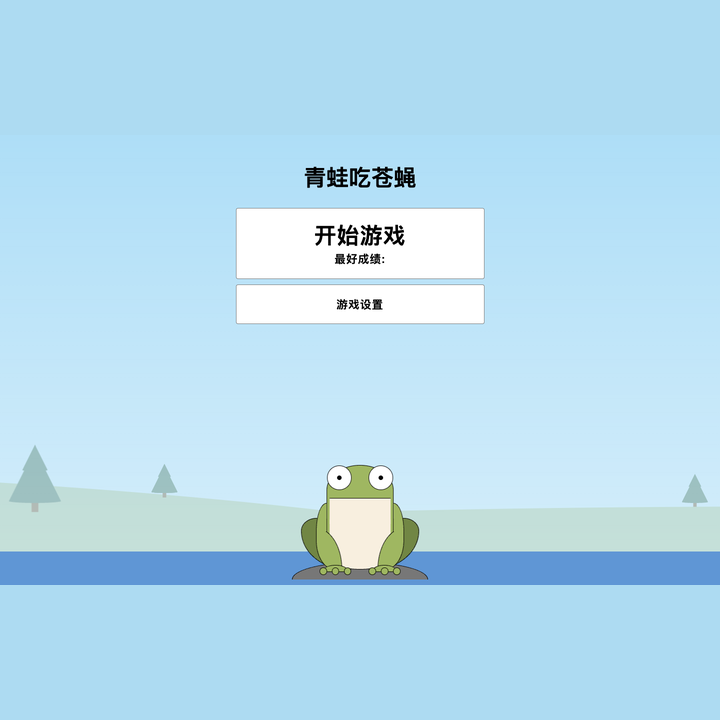Image resolution: width=720 pixels, height=720 pixels.
Task: Open 游戏设置 game settings
Action: (360, 304)
